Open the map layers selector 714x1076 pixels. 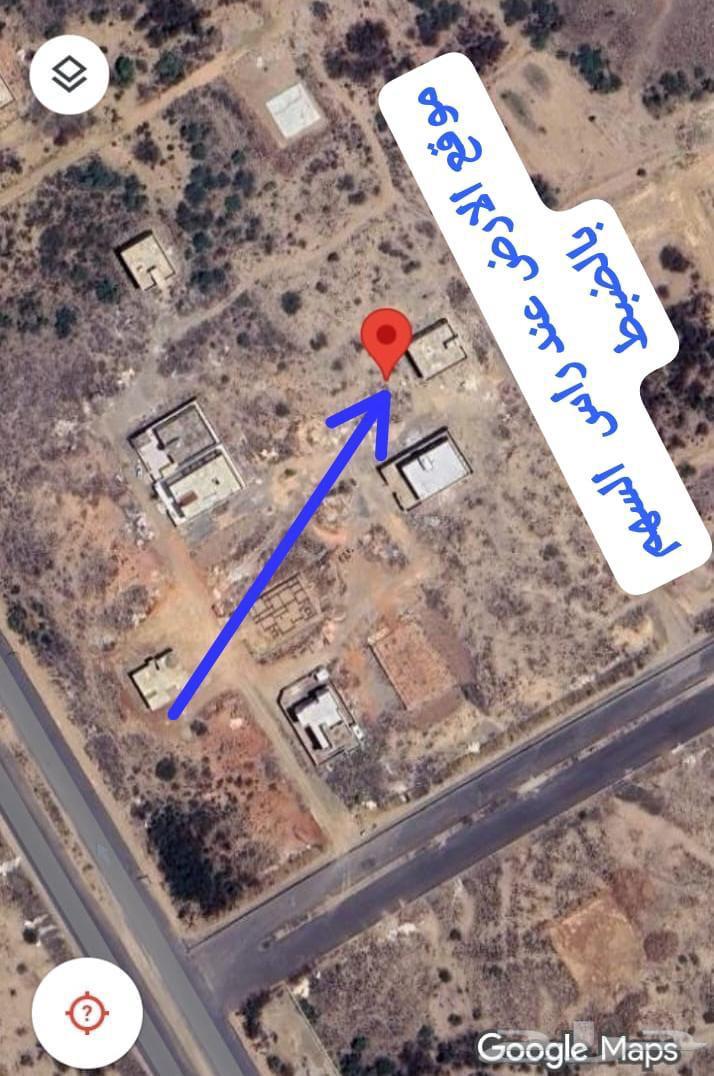[69, 73]
